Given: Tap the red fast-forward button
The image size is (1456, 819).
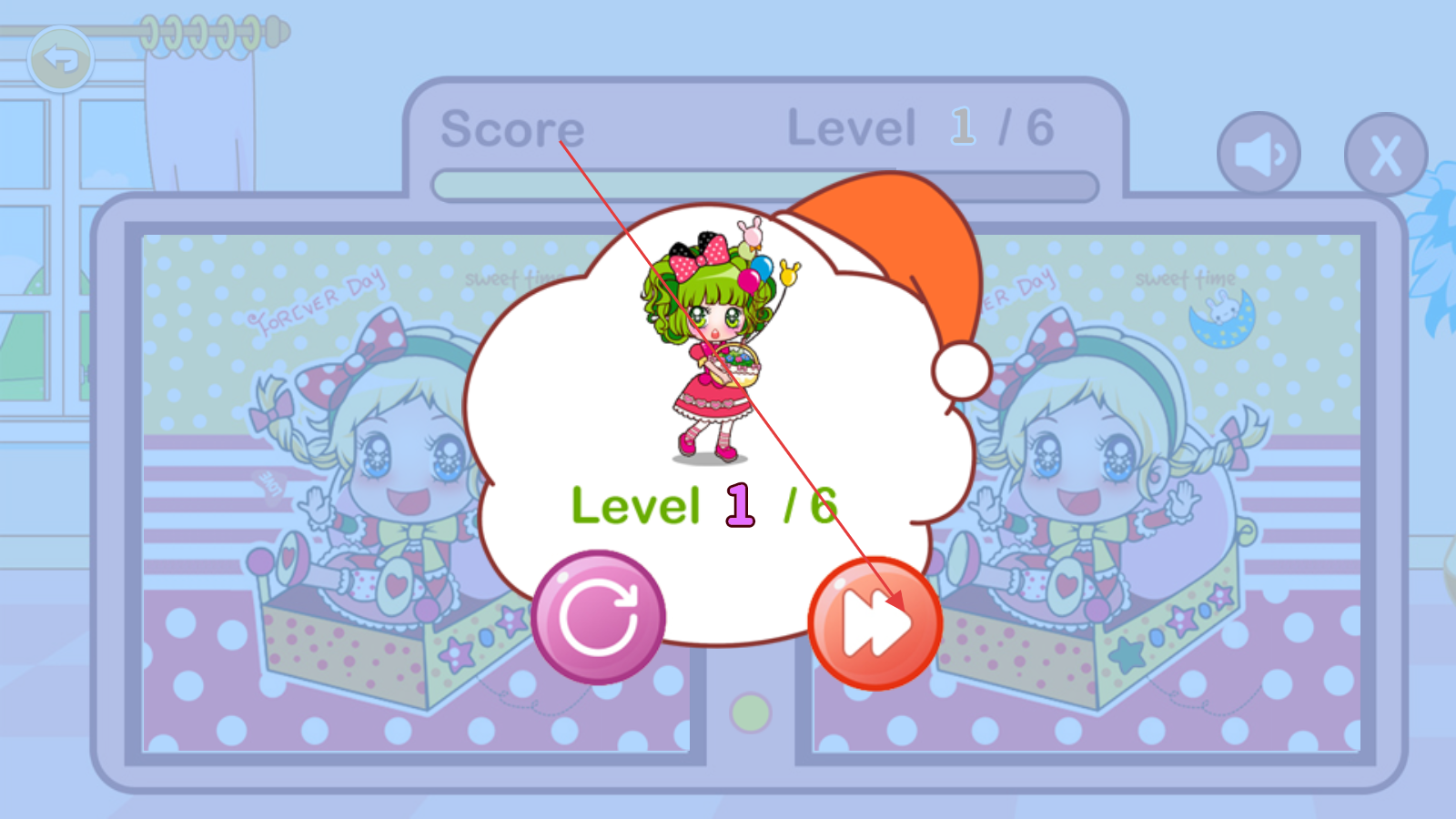Looking at the screenshot, I should (875, 623).
